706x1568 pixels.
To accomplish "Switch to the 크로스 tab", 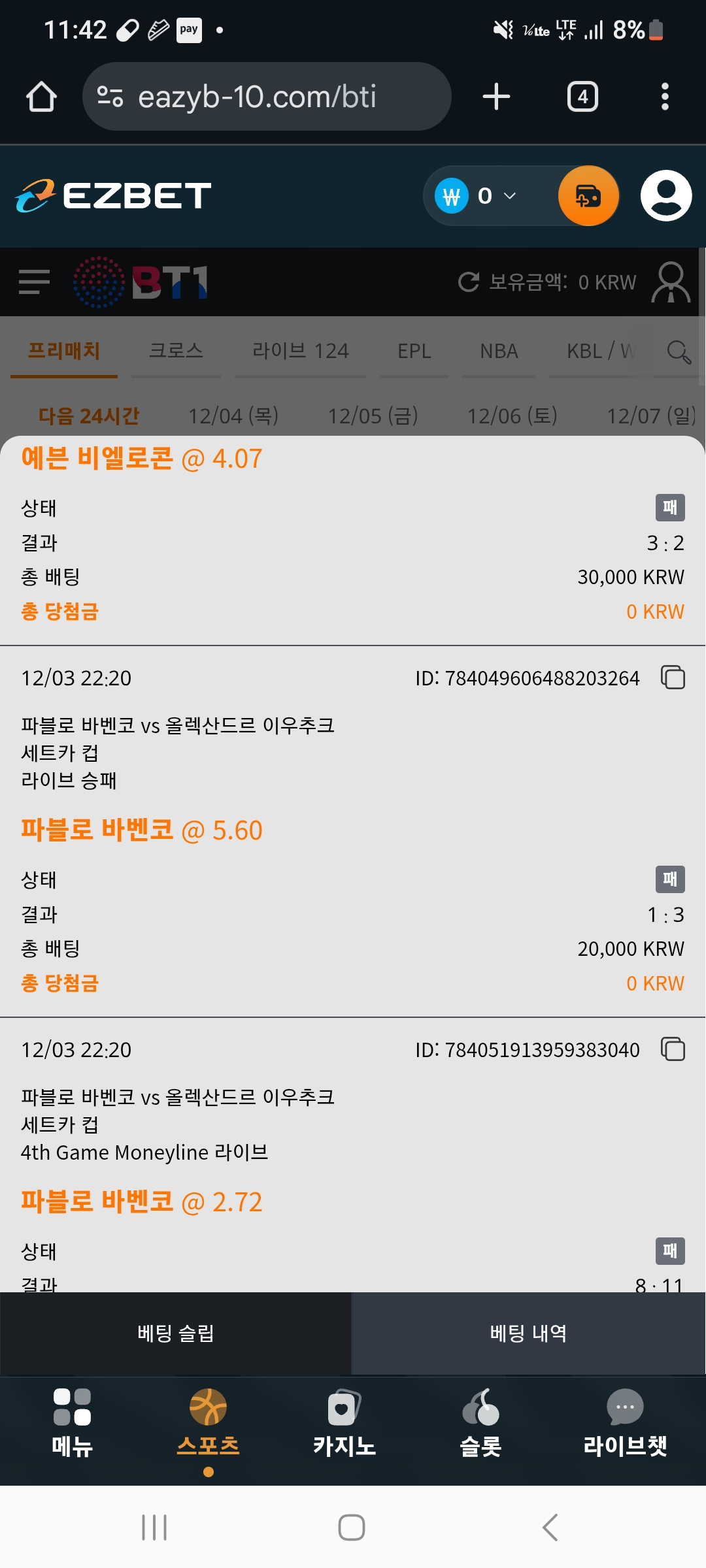I will tap(175, 351).
